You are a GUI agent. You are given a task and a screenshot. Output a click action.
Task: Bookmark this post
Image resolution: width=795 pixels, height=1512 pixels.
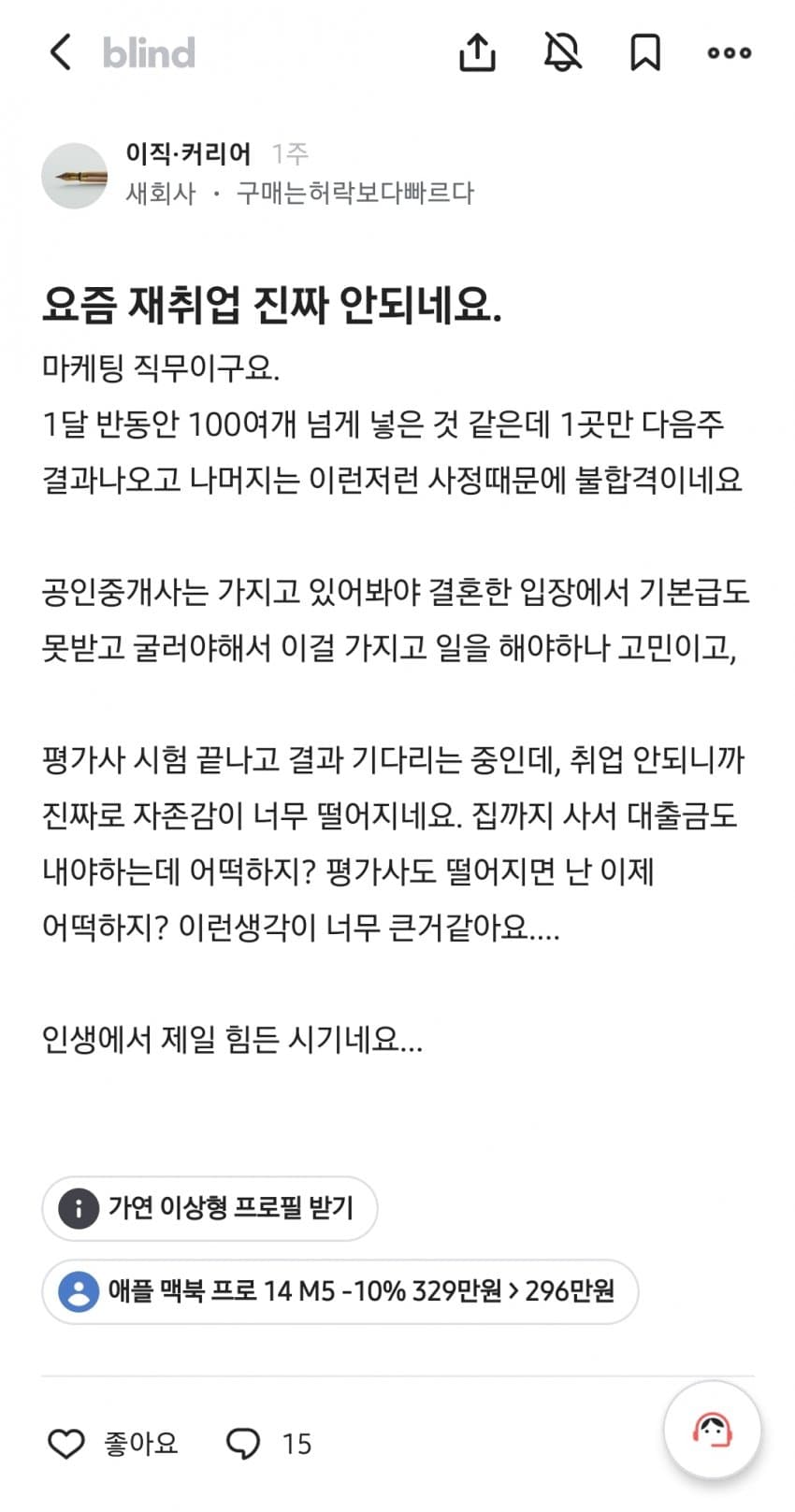click(x=645, y=52)
